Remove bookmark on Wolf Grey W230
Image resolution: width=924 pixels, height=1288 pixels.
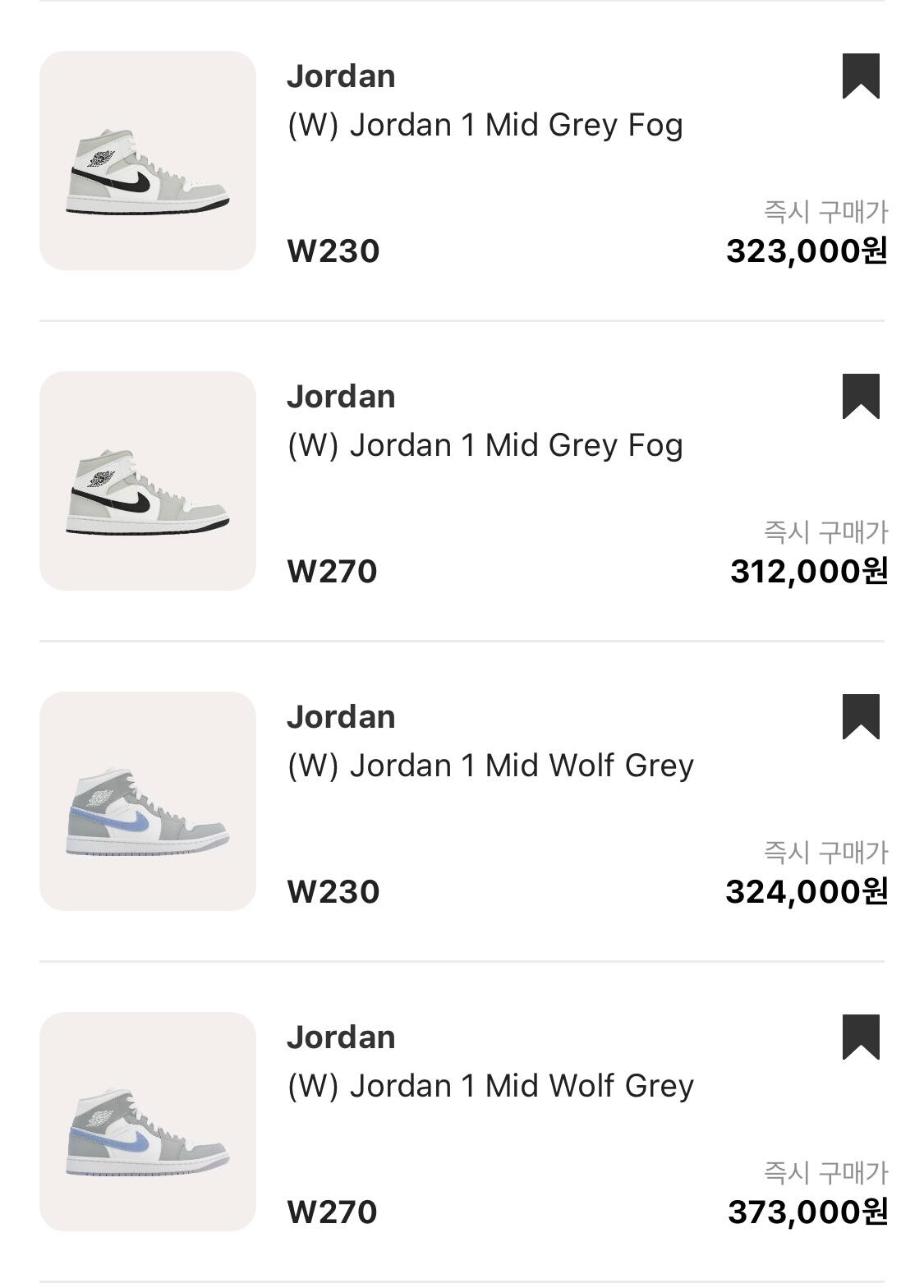pyautogui.click(x=861, y=716)
